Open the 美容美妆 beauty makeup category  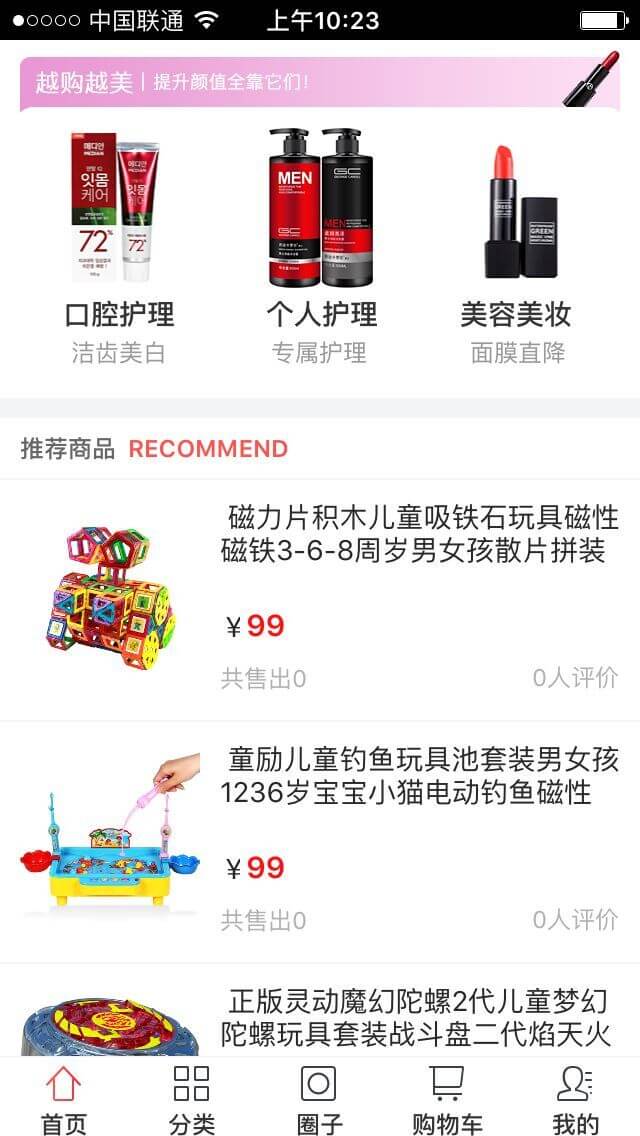(516, 245)
